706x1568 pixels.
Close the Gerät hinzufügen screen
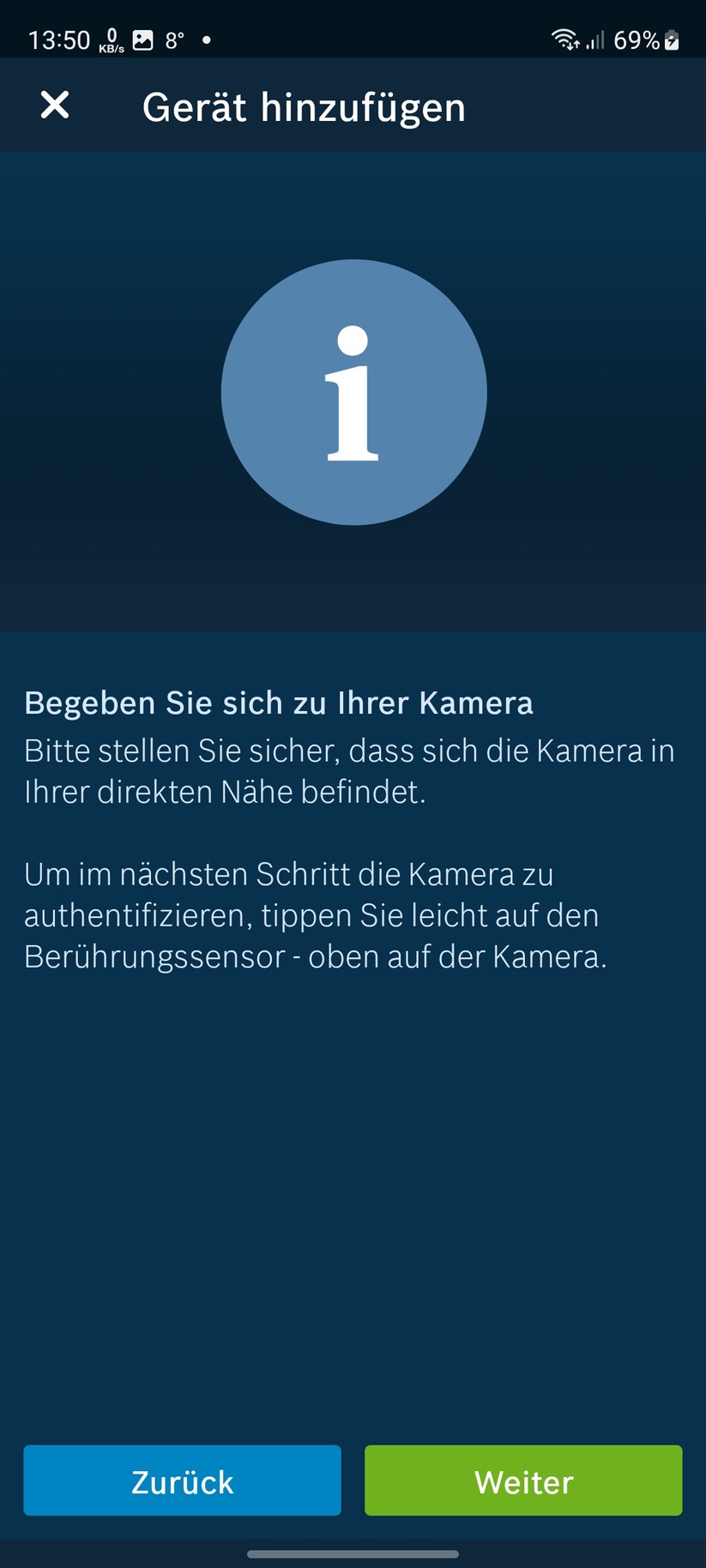coord(54,106)
